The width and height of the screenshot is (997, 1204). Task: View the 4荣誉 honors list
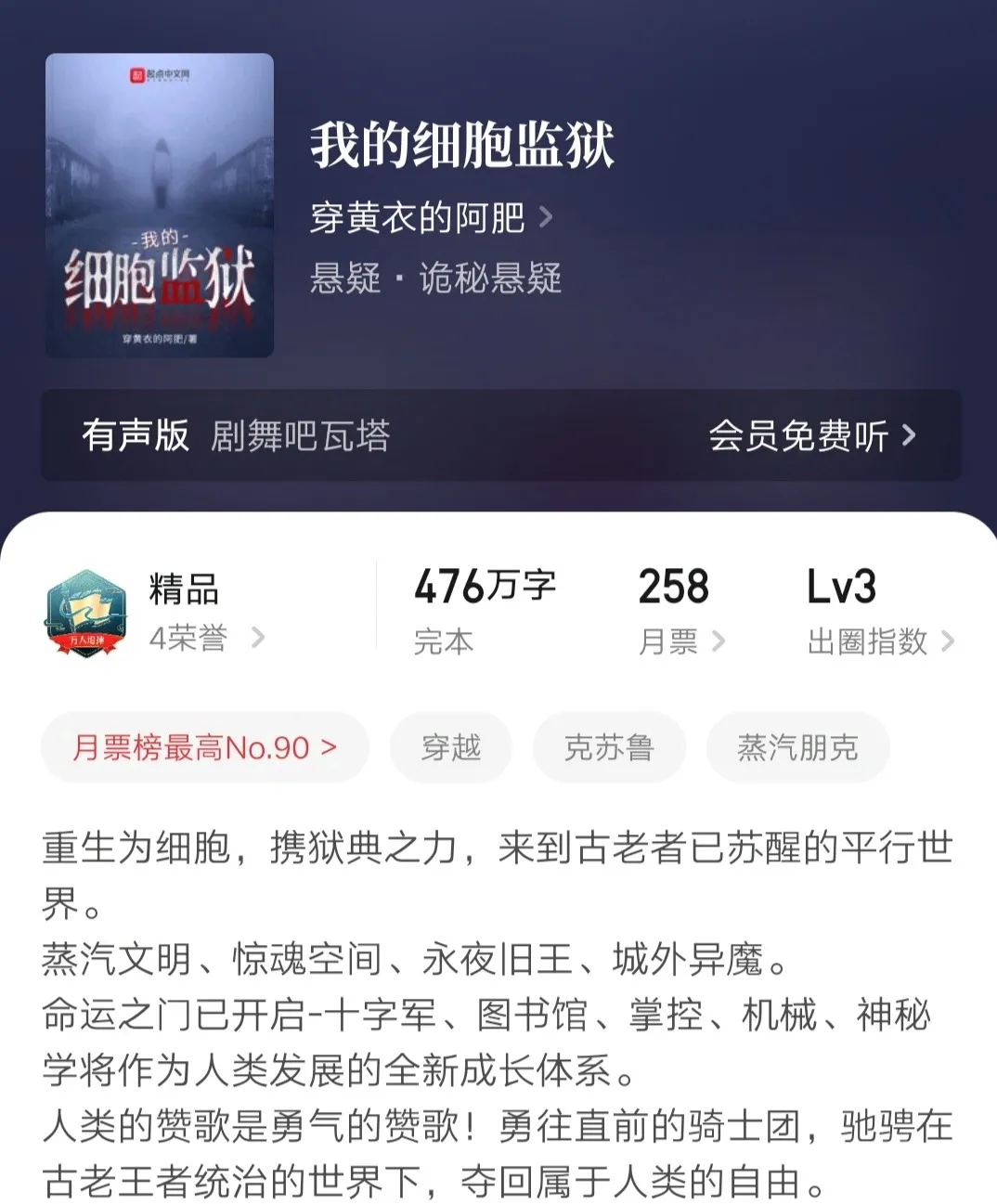click(x=206, y=639)
